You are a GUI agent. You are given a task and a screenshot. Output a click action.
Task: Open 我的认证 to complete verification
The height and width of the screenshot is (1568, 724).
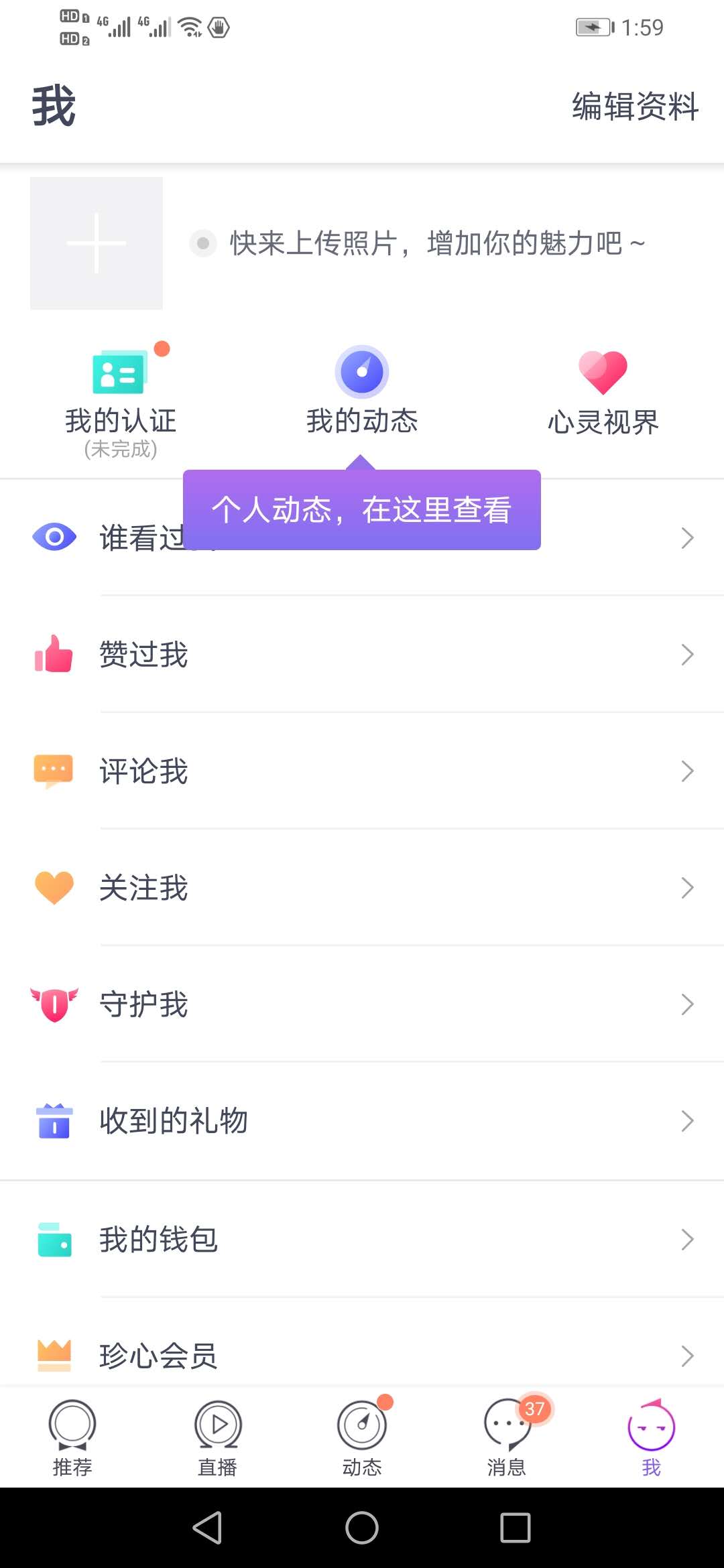(x=119, y=395)
